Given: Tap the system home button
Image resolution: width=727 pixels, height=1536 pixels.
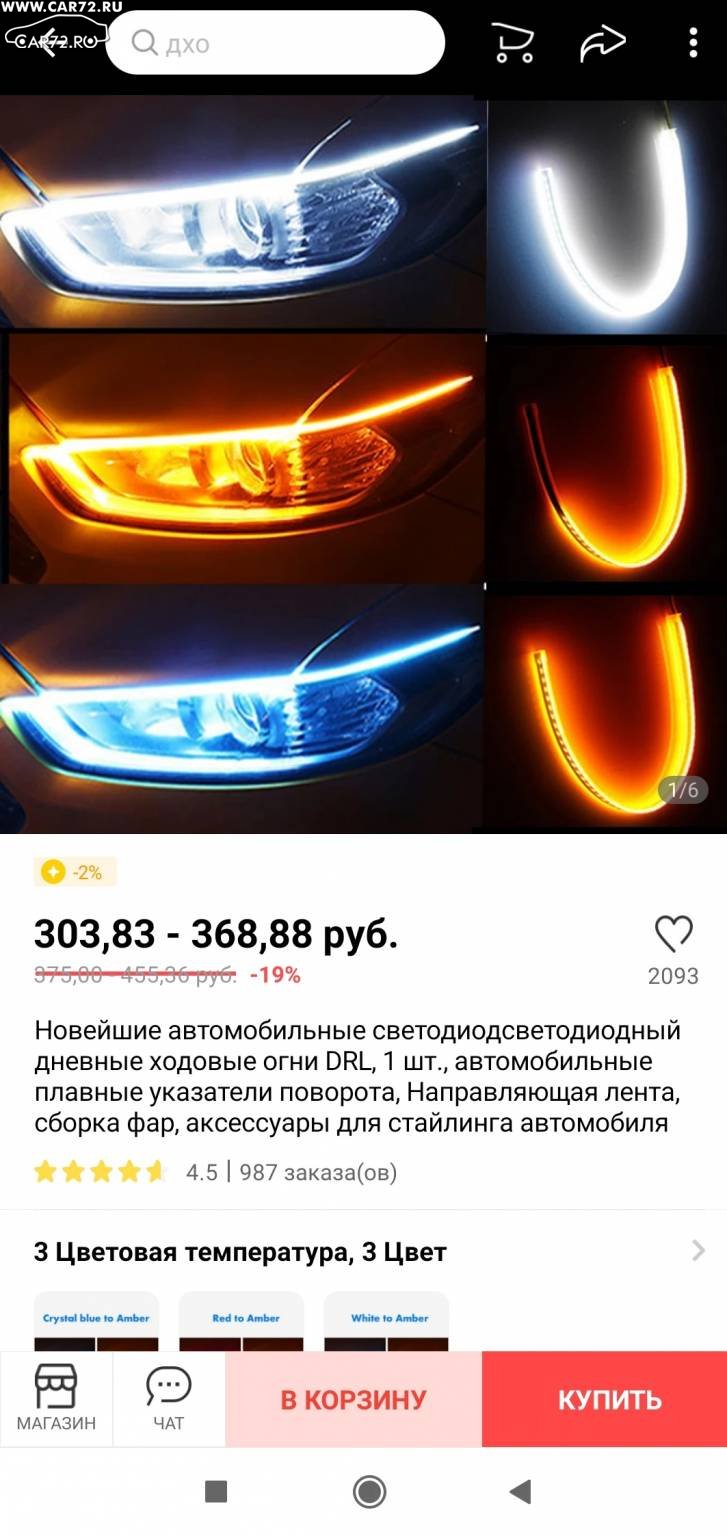Looking at the screenshot, I should tap(370, 1492).
